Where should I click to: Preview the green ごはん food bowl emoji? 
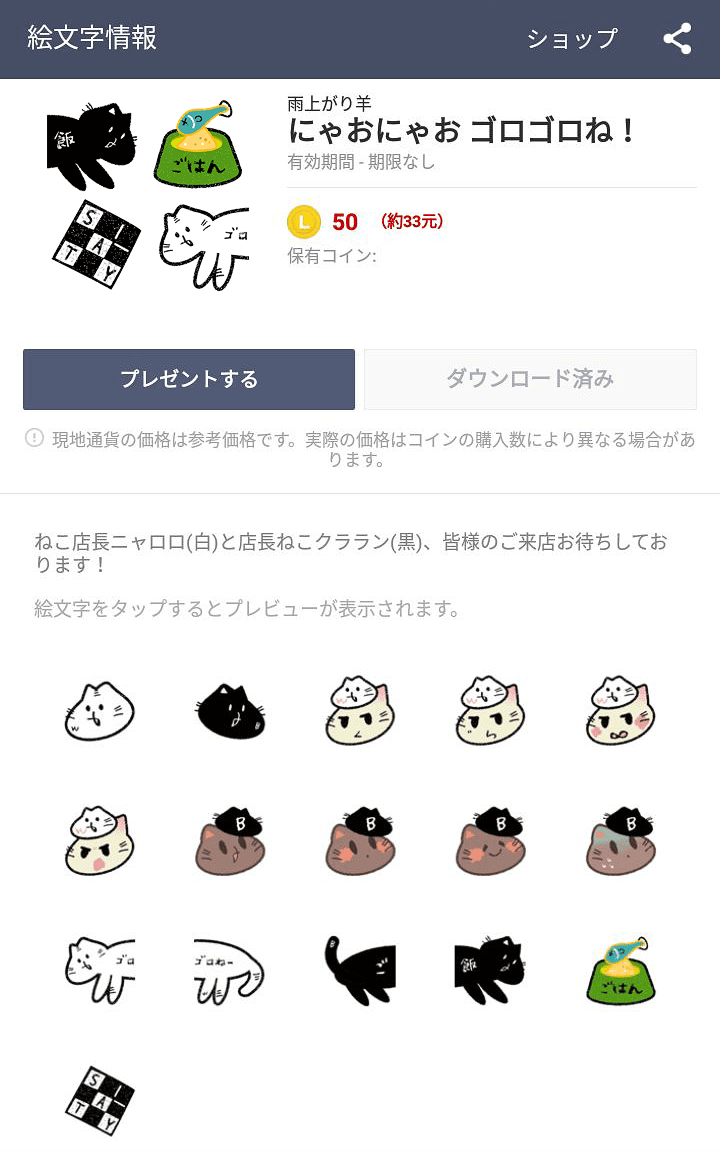[621, 971]
